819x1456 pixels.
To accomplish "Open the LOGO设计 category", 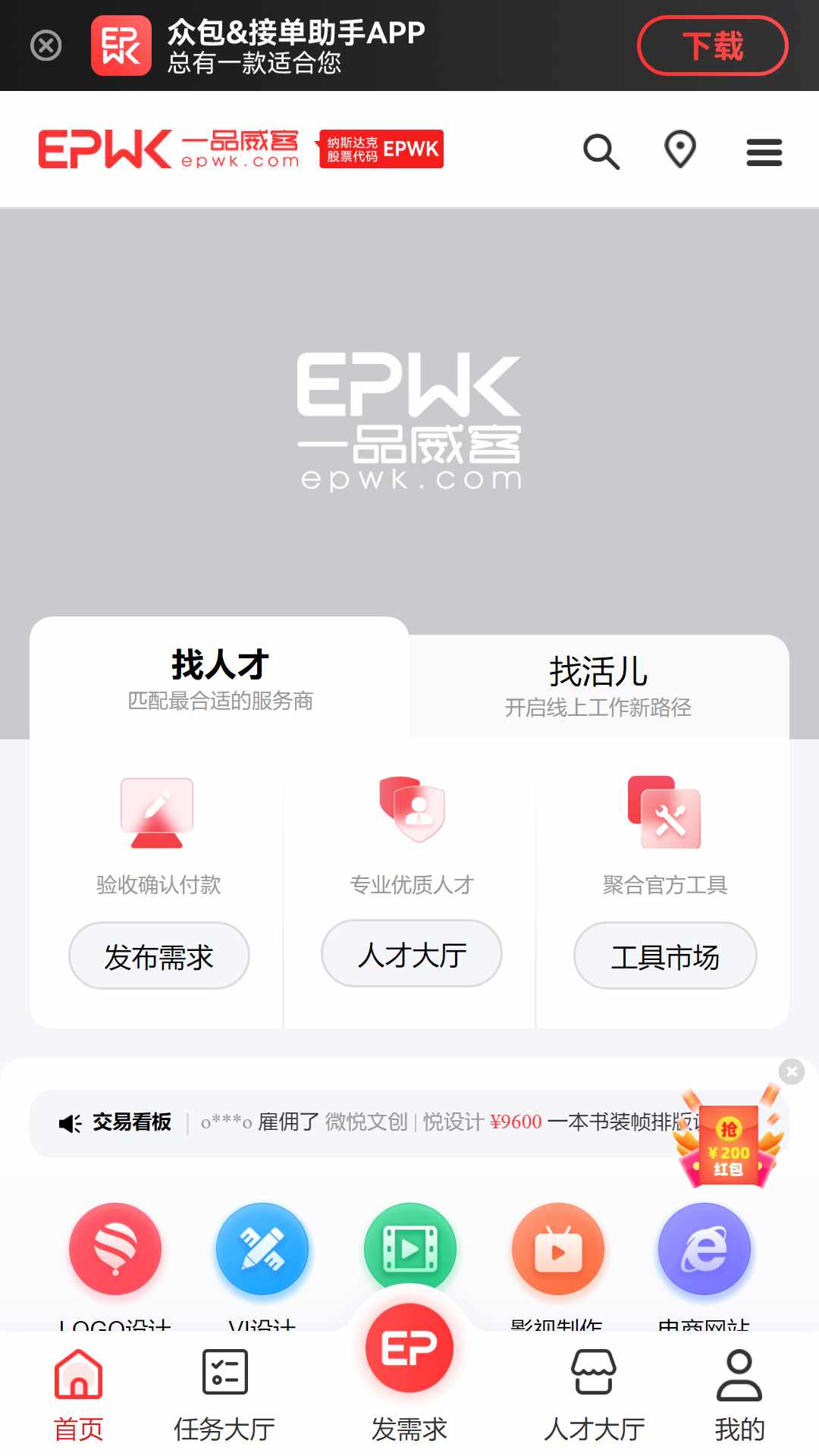I will tap(115, 1249).
